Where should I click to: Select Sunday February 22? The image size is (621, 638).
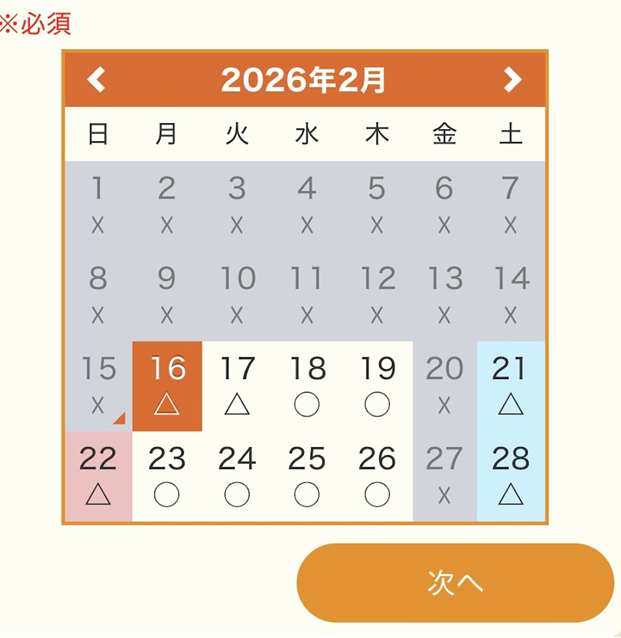[98, 476]
